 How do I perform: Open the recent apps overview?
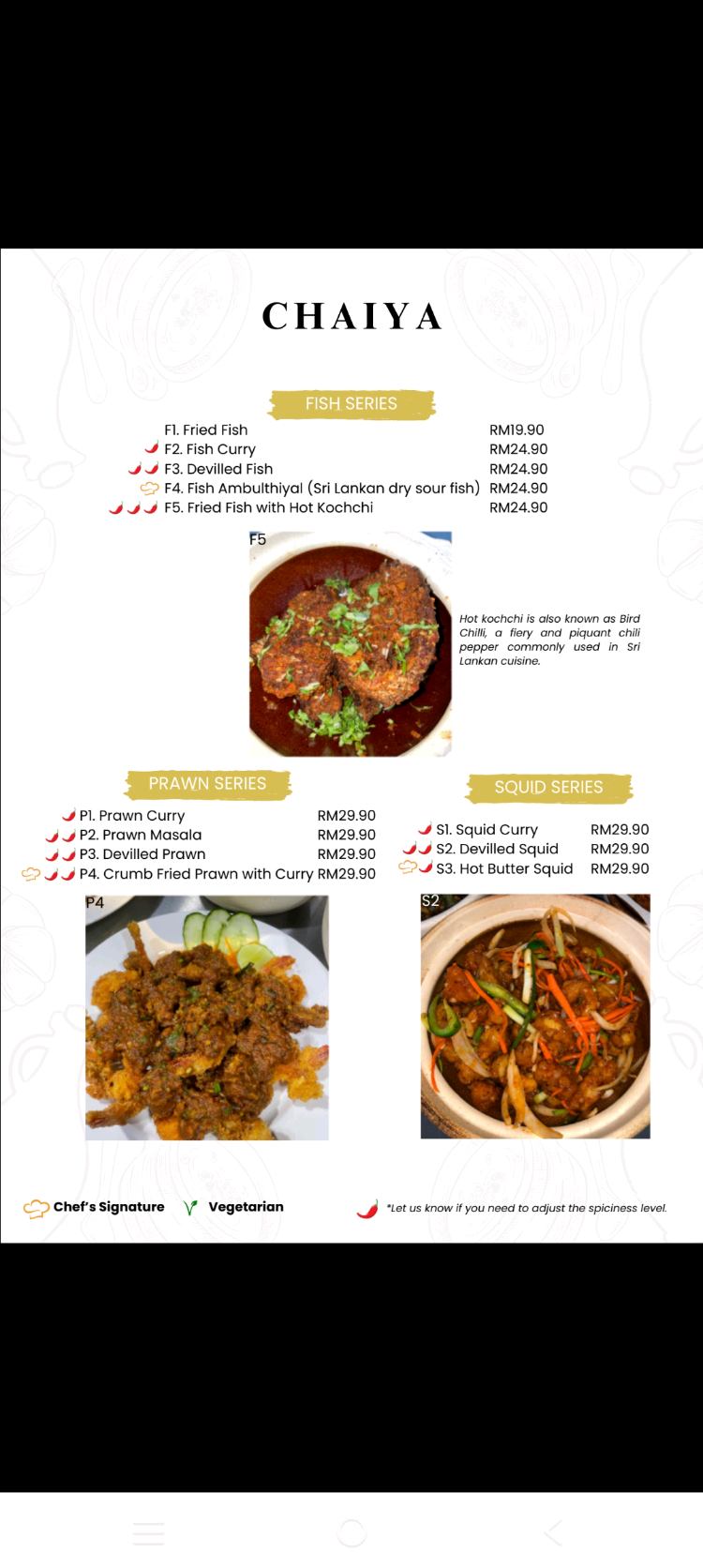pyautogui.click(x=148, y=1533)
